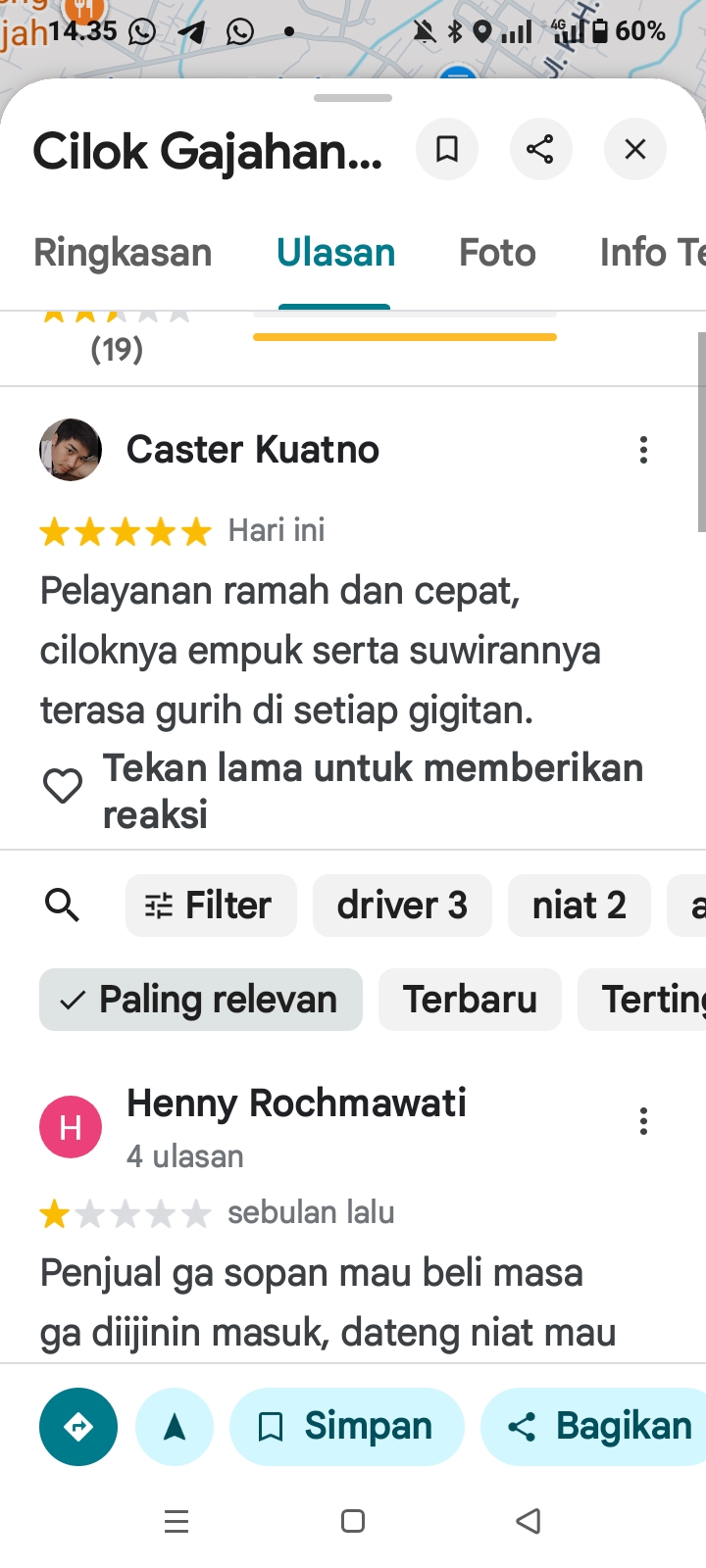Open Caster Kuatno's reviewer profile
The image size is (706, 1568).
(x=252, y=450)
